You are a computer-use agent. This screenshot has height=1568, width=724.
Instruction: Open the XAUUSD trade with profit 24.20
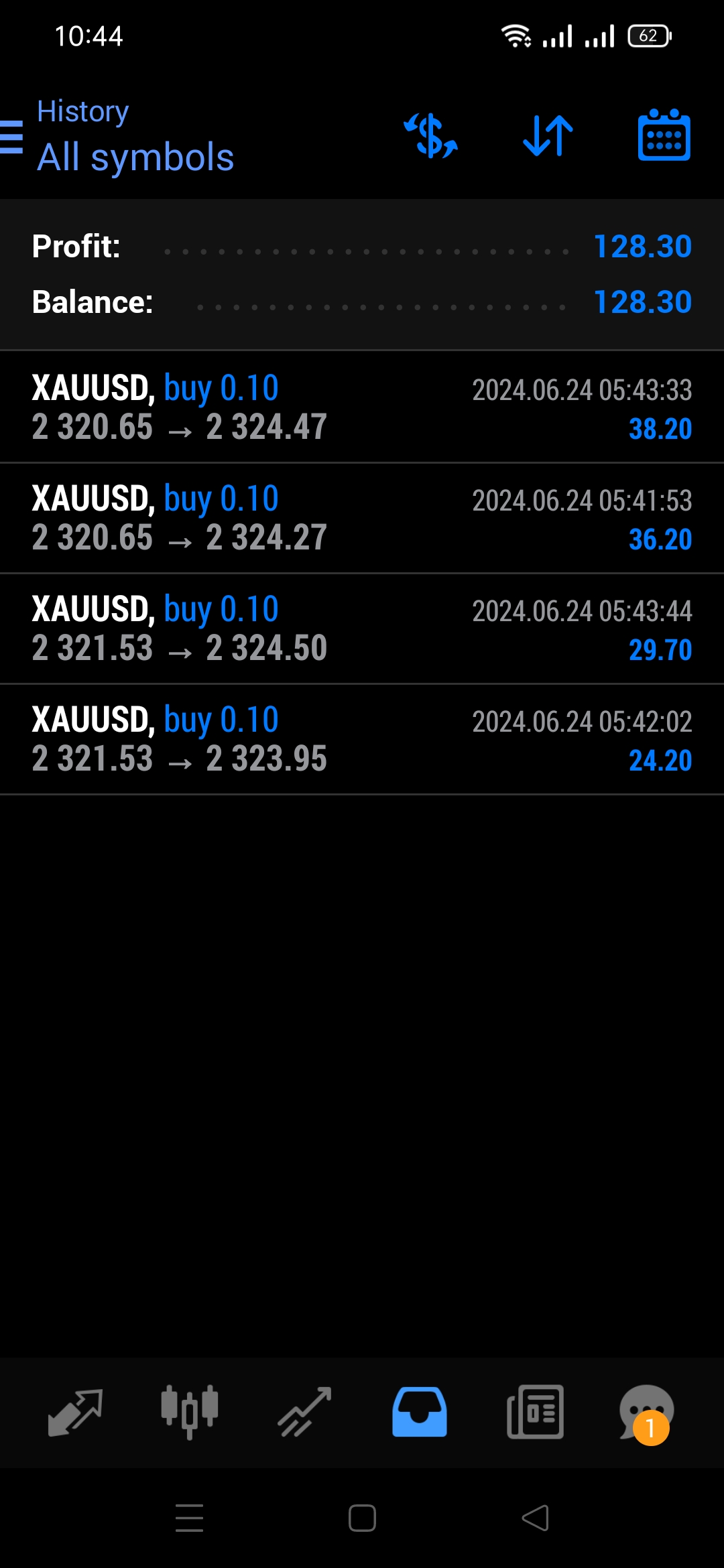[362, 739]
